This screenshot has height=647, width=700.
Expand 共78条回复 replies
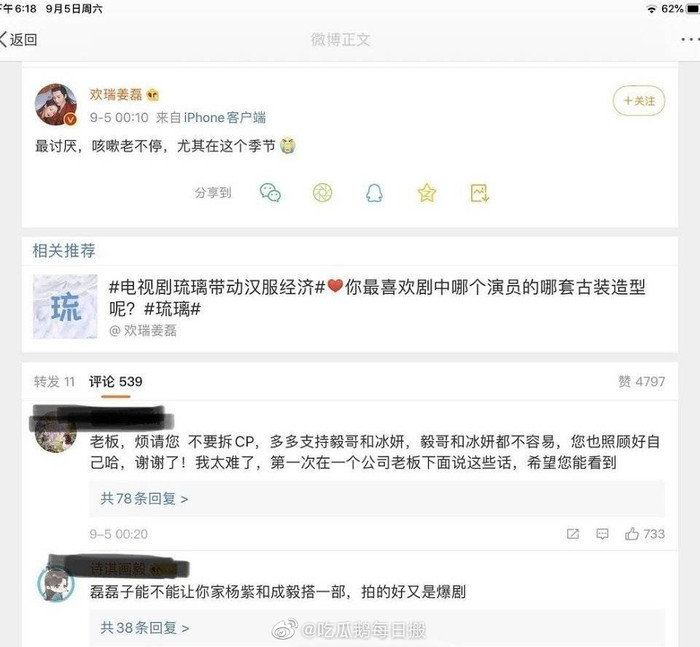(144, 498)
